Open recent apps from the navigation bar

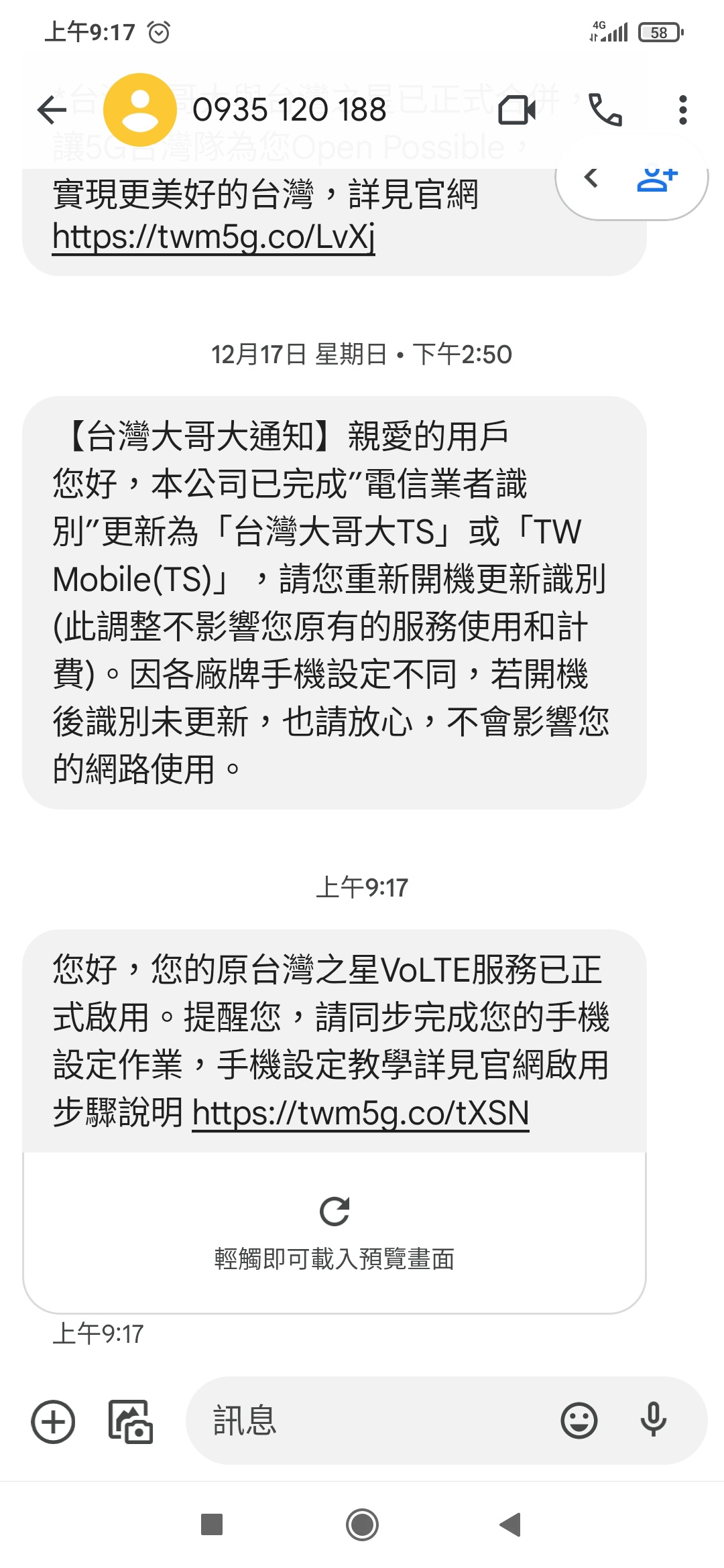coord(212,1524)
